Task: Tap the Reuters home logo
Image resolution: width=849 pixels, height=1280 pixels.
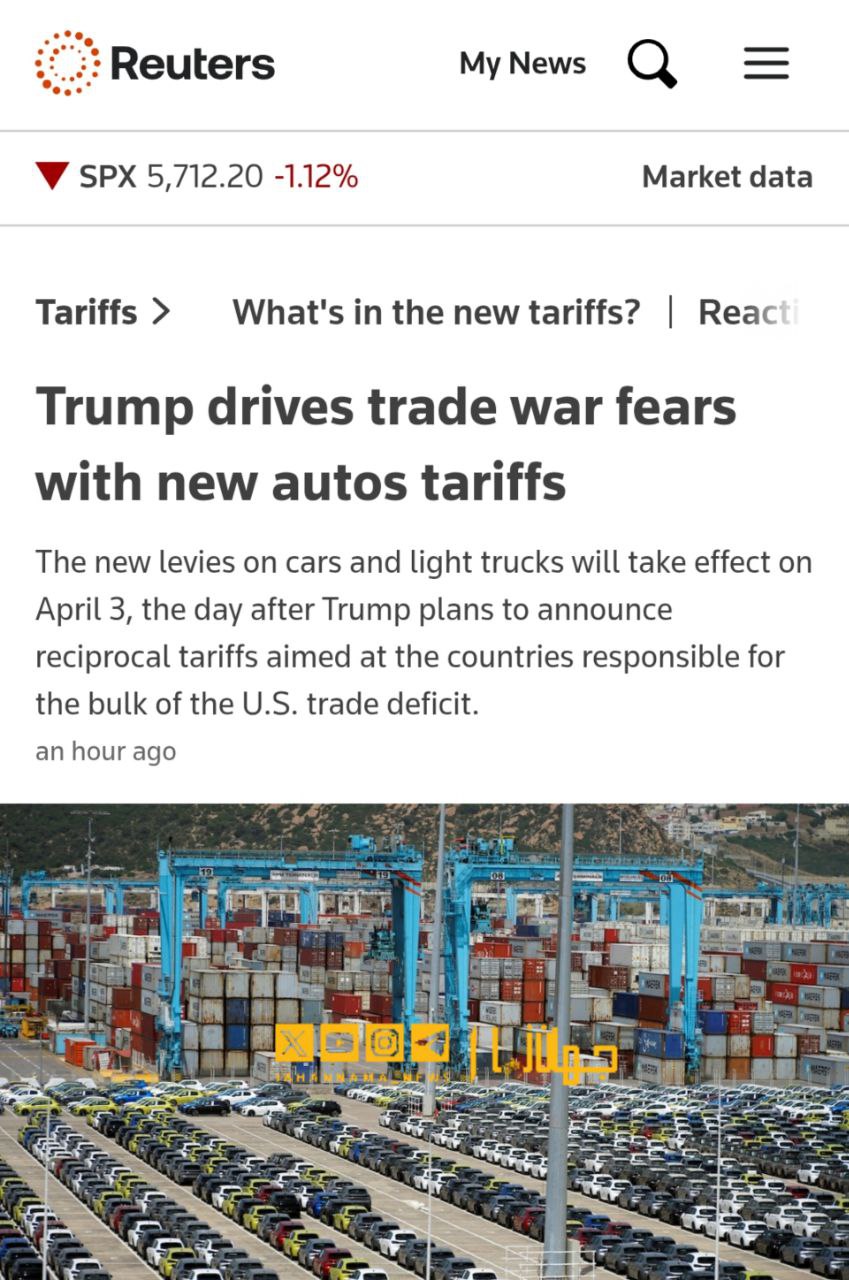Action: 155,64
